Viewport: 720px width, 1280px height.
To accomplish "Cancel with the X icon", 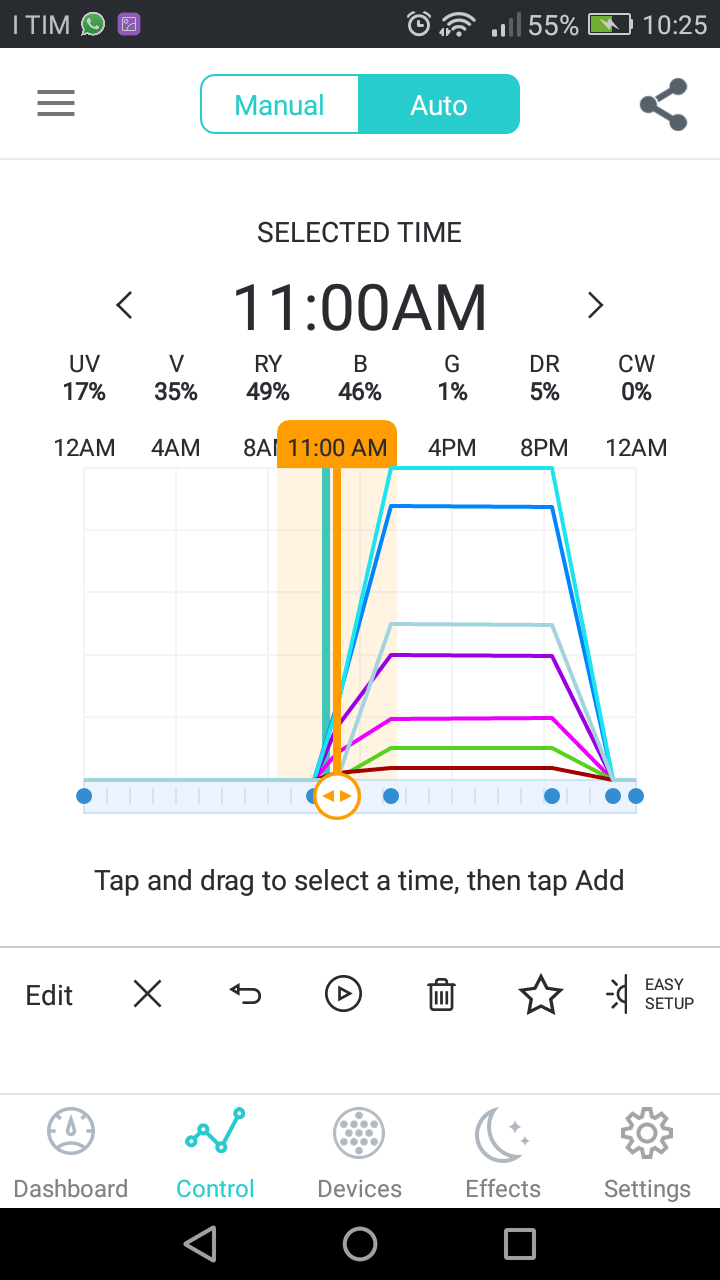I will [x=147, y=994].
